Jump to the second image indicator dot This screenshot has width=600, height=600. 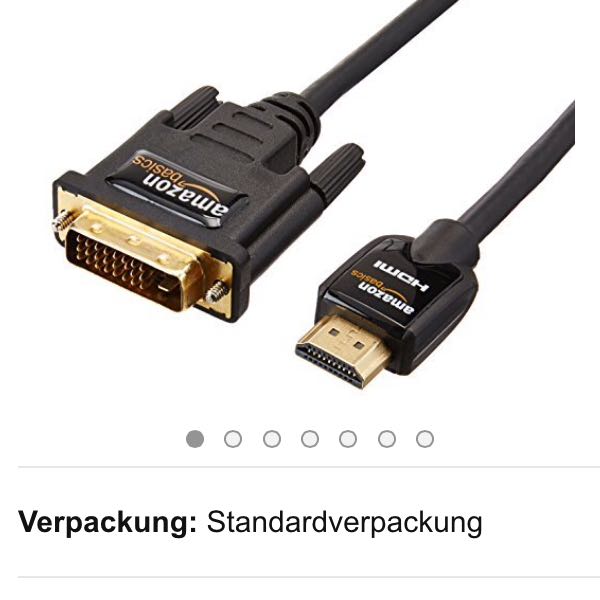233,439
